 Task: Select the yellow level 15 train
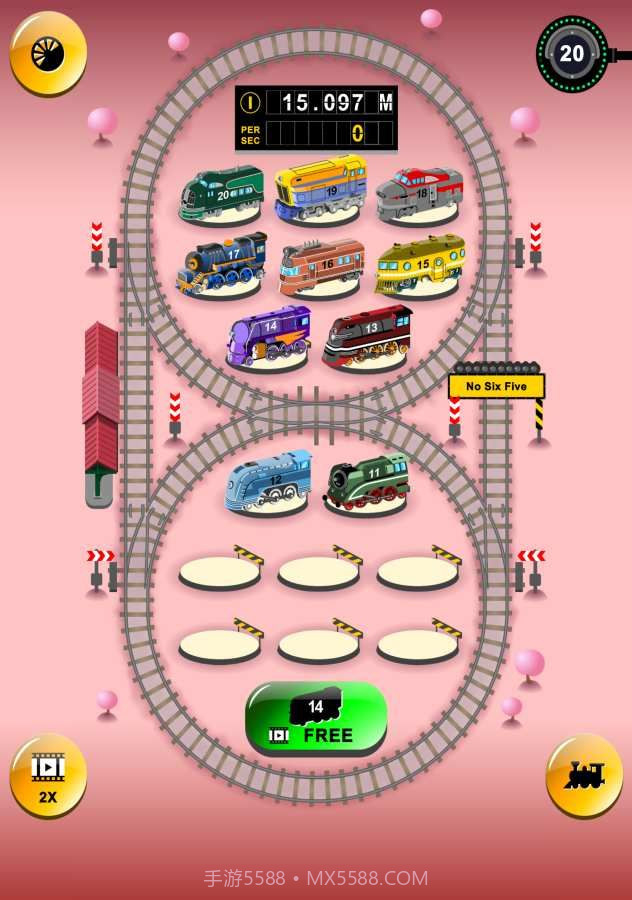click(420, 265)
